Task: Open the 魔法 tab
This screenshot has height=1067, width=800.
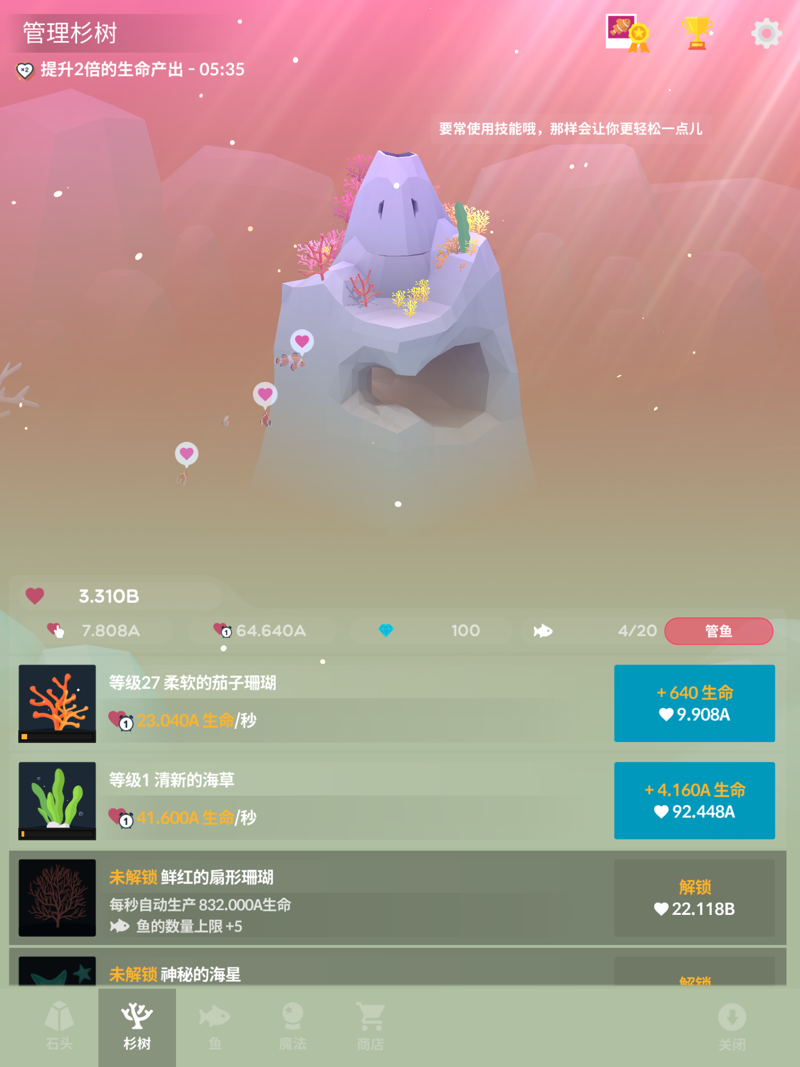Action: [x=292, y=1026]
